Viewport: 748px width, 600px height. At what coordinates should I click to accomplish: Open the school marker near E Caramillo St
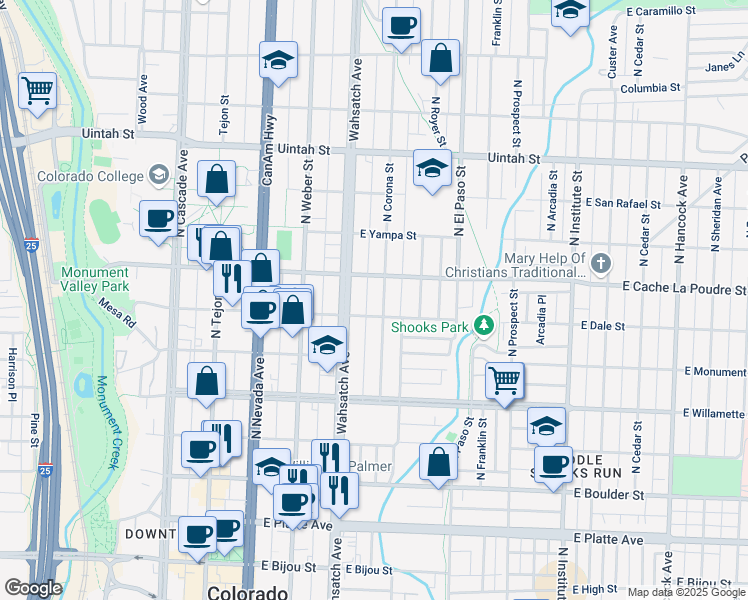point(570,12)
